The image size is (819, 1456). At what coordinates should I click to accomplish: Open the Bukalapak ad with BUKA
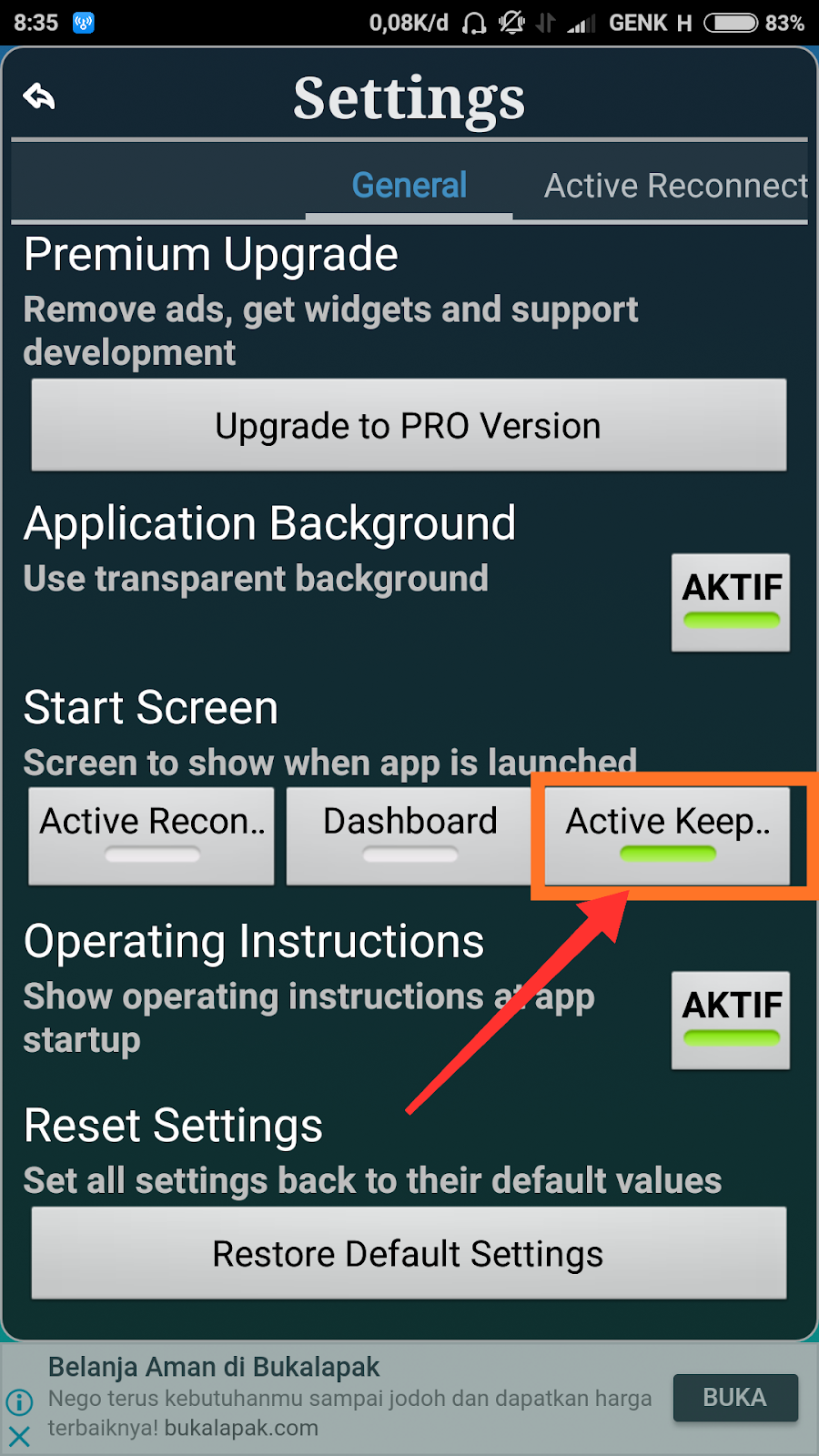734,1398
